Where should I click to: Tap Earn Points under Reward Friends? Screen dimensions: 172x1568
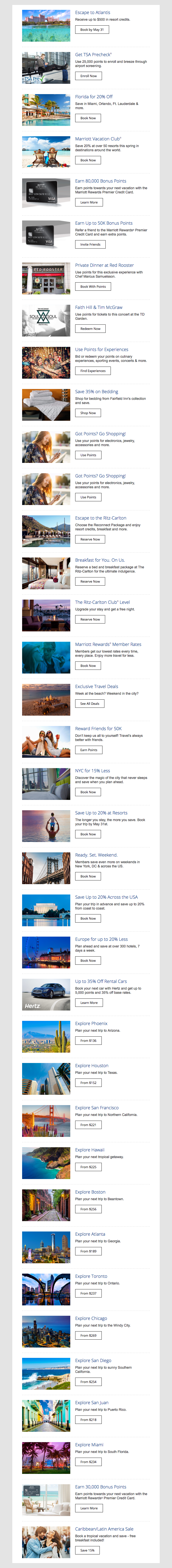[x=89, y=750]
